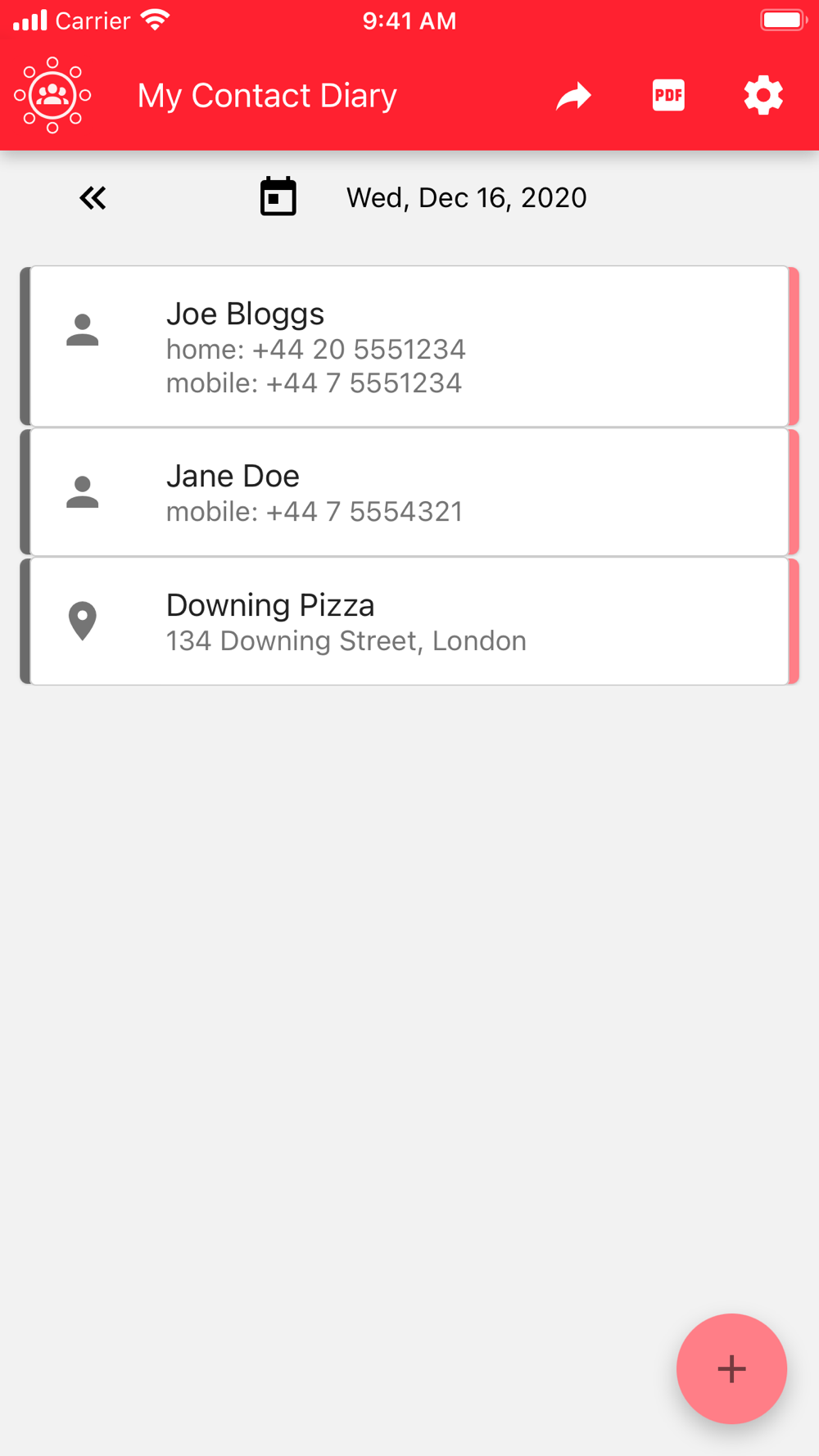The width and height of the screenshot is (819, 1456).
Task: Go to the previous day with the double chevron
Action: coord(93,198)
